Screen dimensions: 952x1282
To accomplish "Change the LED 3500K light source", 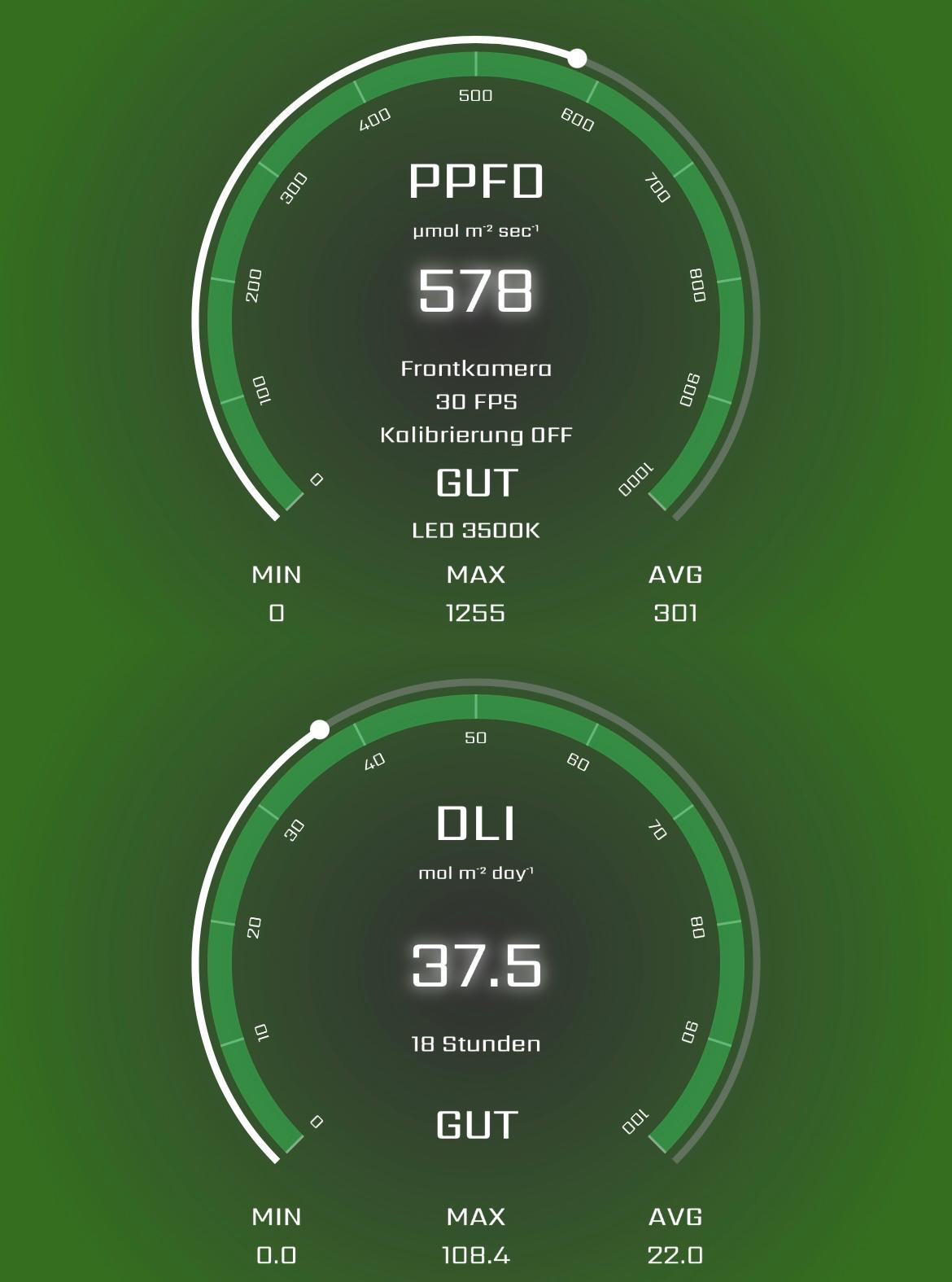I will click(476, 531).
